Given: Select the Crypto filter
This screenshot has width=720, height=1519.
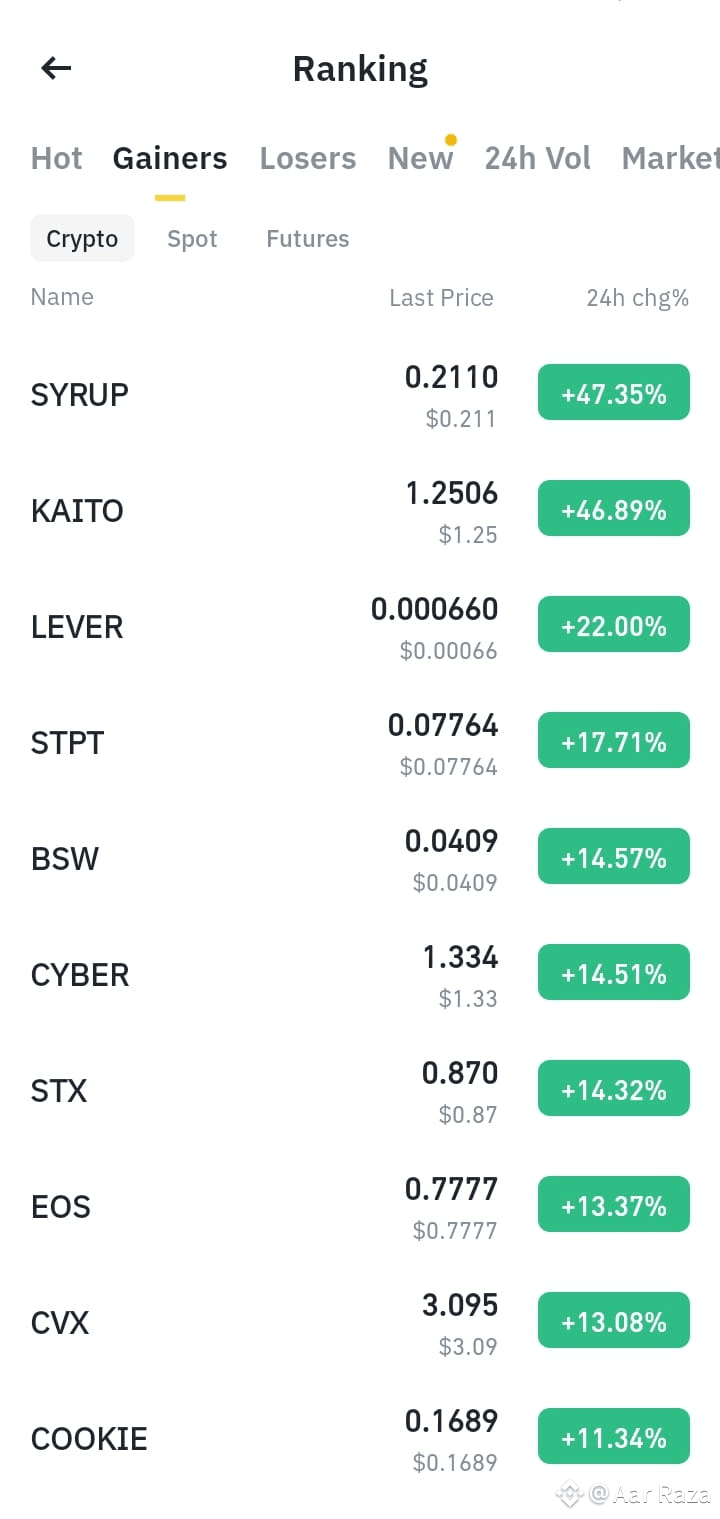Looking at the screenshot, I should (x=82, y=238).
